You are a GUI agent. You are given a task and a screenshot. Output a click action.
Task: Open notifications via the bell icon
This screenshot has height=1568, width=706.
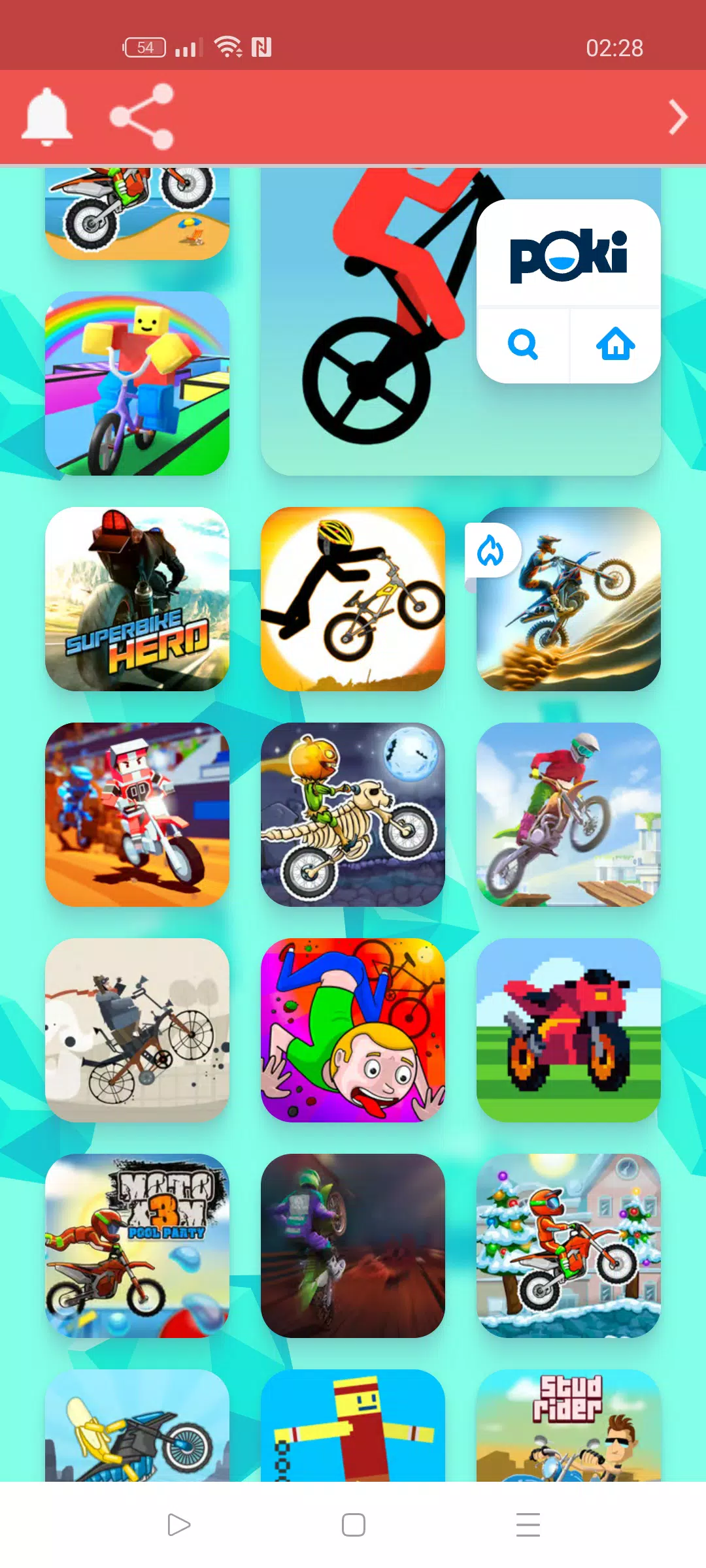pyautogui.click(x=46, y=118)
